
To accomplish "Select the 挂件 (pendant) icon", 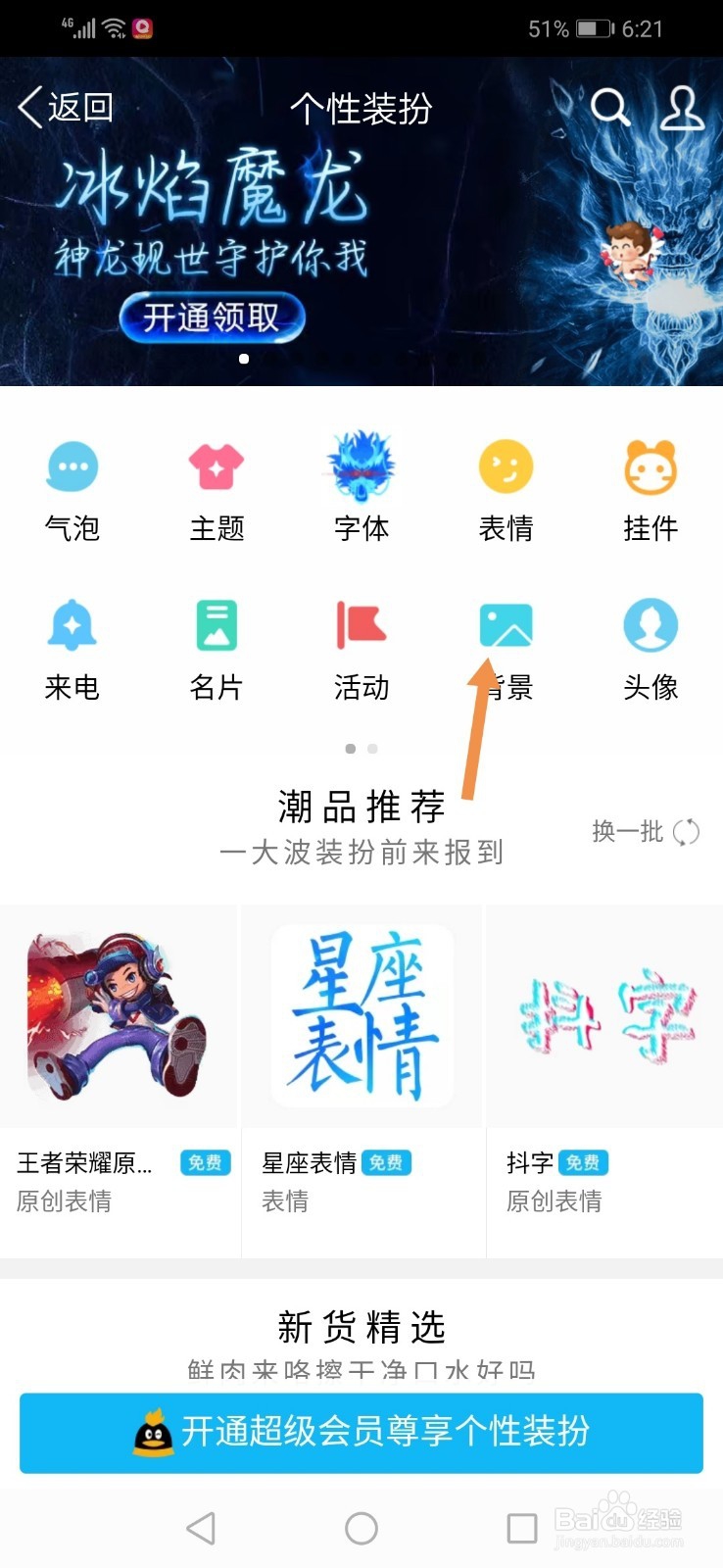I will click(650, 468).
